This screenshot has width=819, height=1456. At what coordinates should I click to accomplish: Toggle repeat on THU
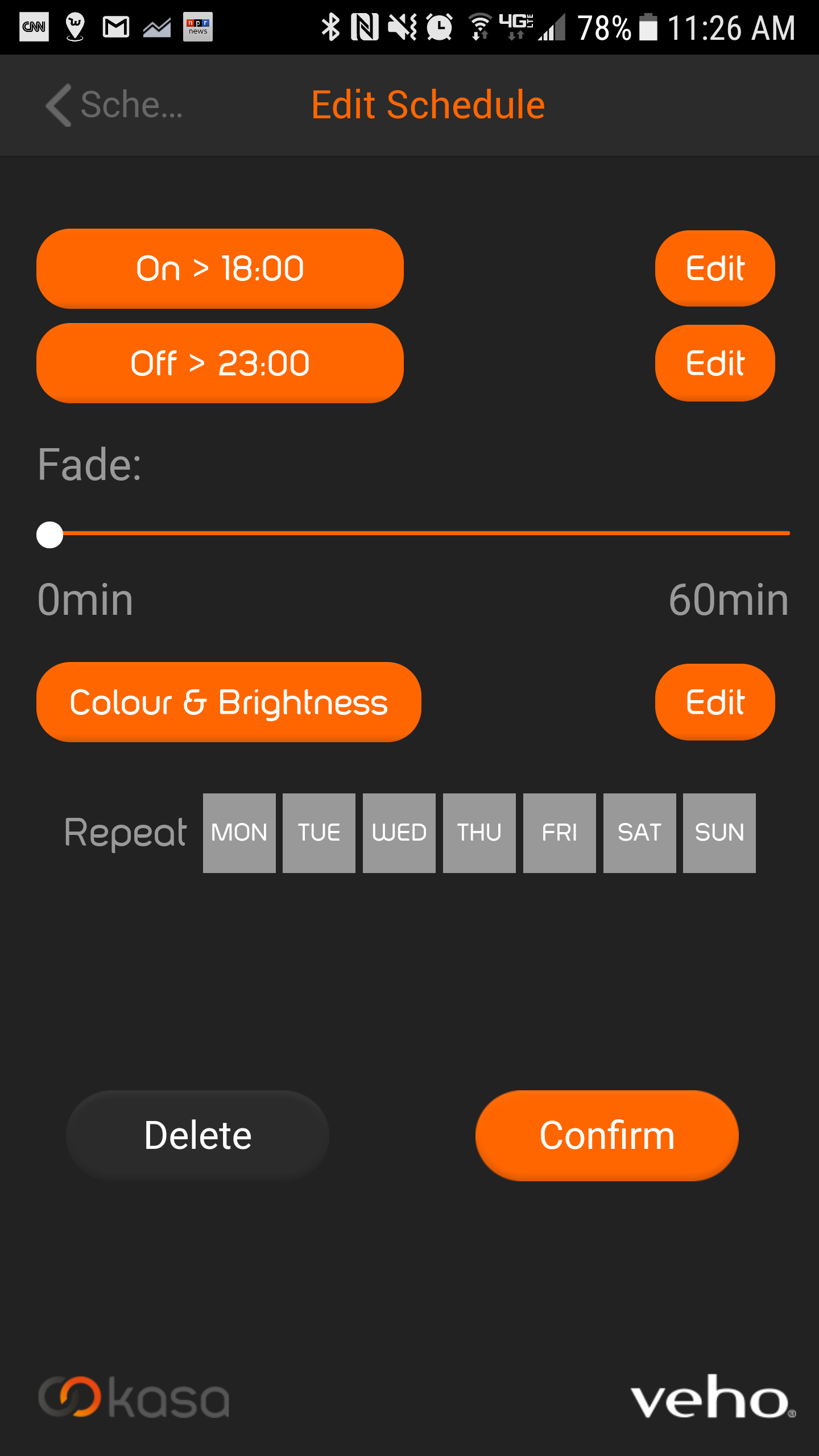[x=479, y=833]
